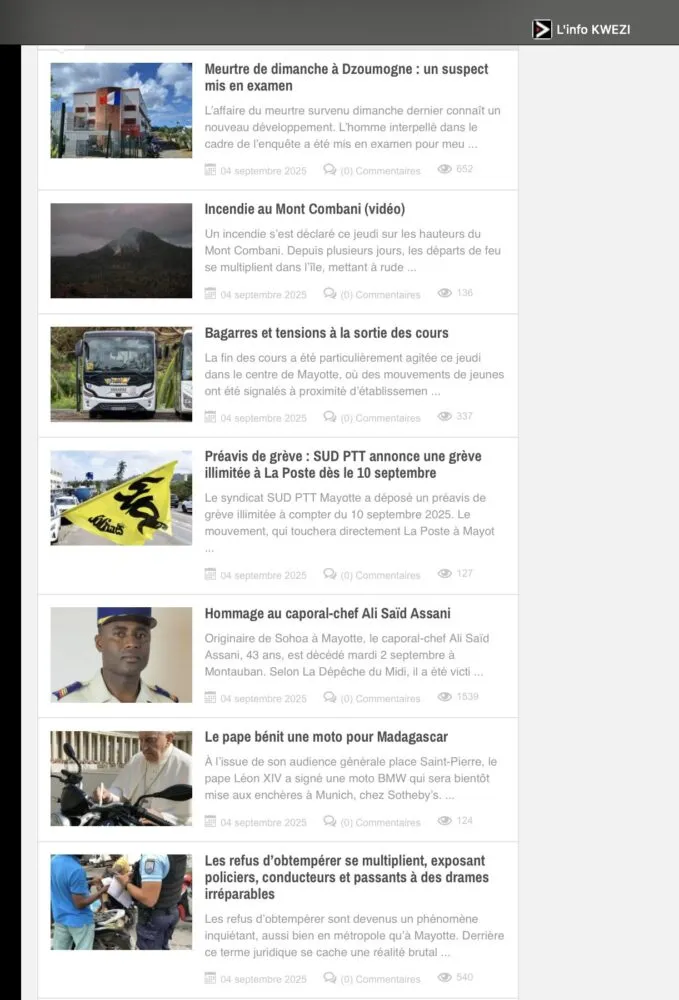The image size is (679, 1000).
Task: Open Mont Combani fire thumbnail image
Action: (x=121, y=251)
